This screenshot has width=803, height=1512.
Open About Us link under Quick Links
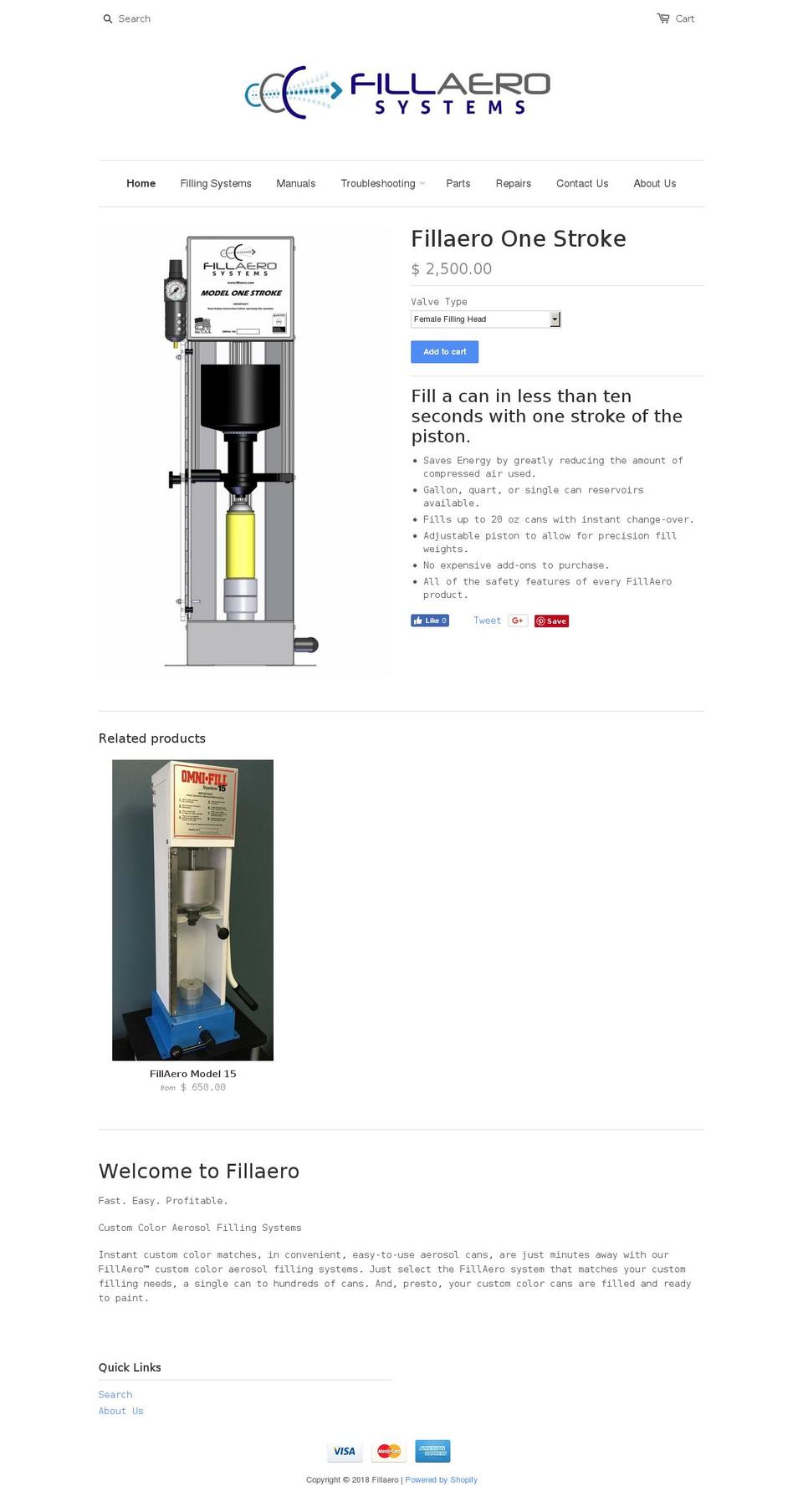(x=120, y=1411)
